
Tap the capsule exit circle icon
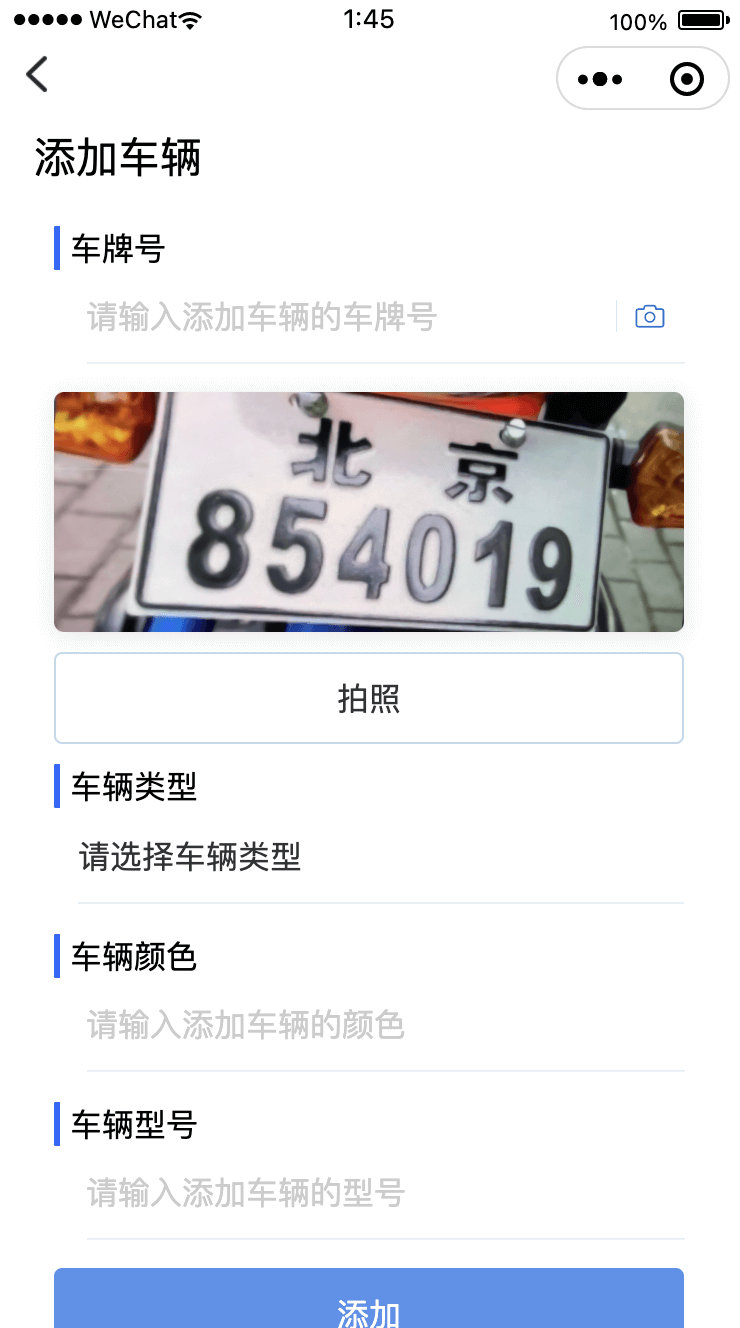(687, 77)
